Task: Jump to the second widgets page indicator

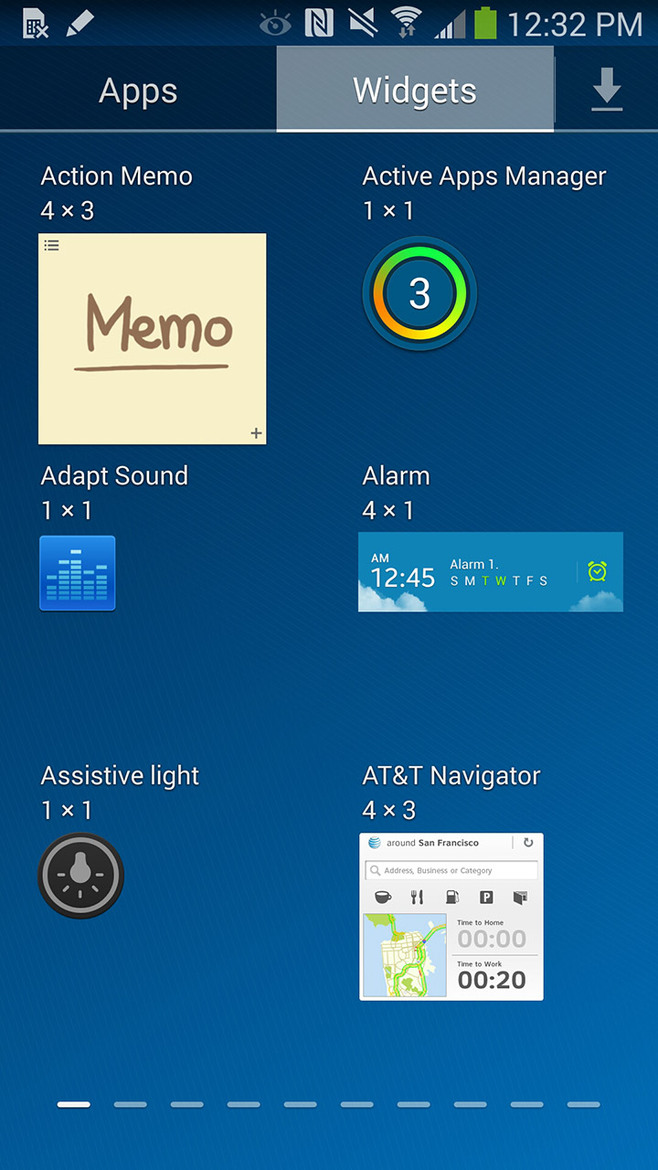Action: [130, 1105]
